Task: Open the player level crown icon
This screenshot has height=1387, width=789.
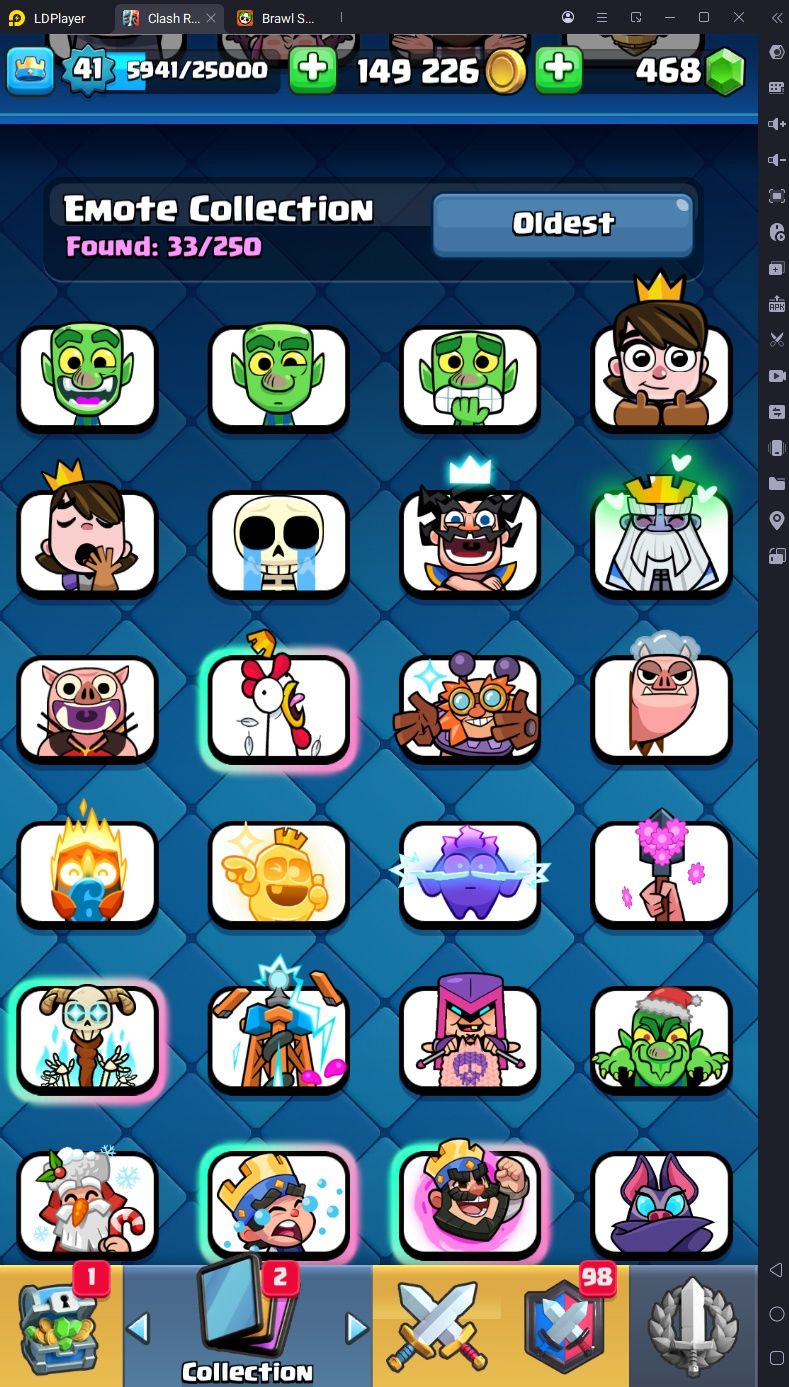Action: coord(29,70)
